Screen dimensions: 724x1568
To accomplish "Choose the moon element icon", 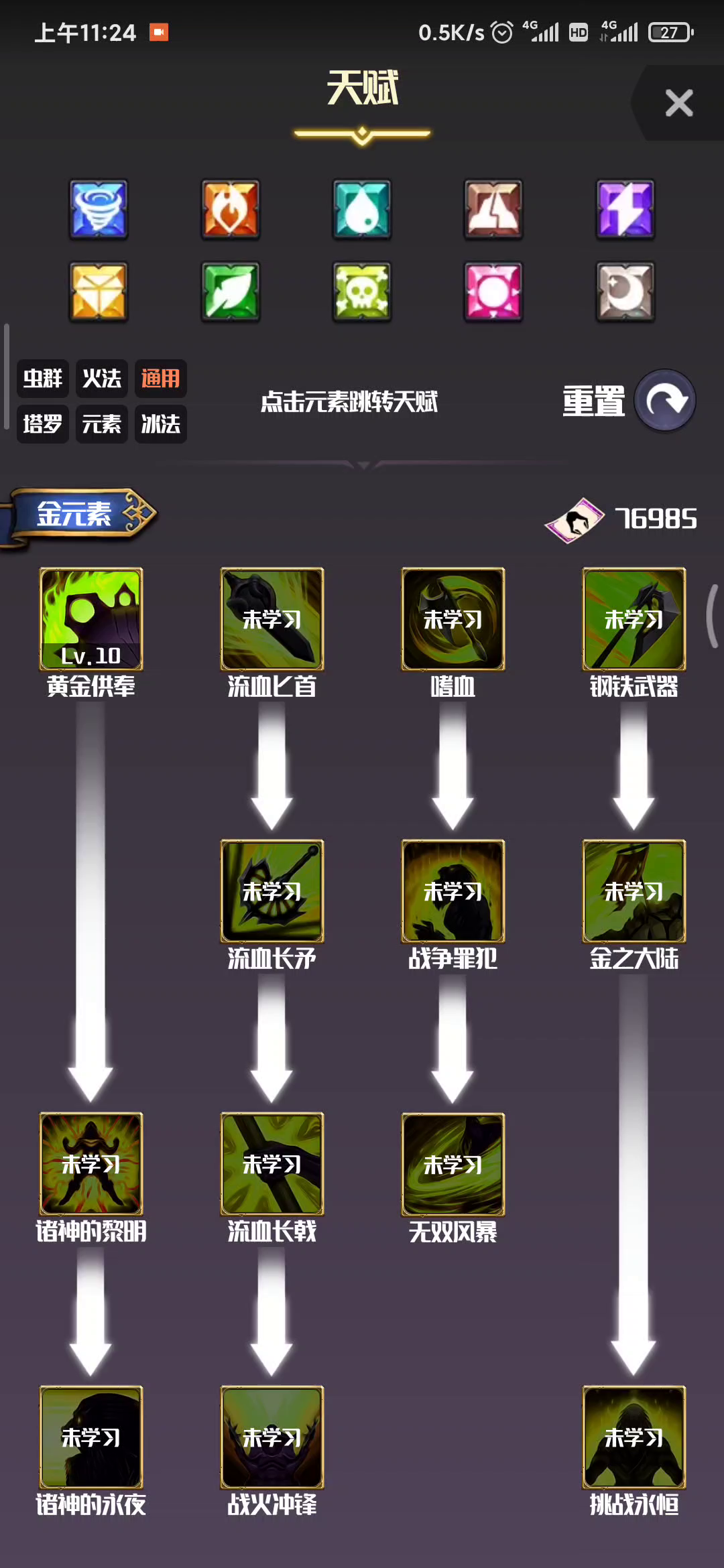I will pos(625,291).
